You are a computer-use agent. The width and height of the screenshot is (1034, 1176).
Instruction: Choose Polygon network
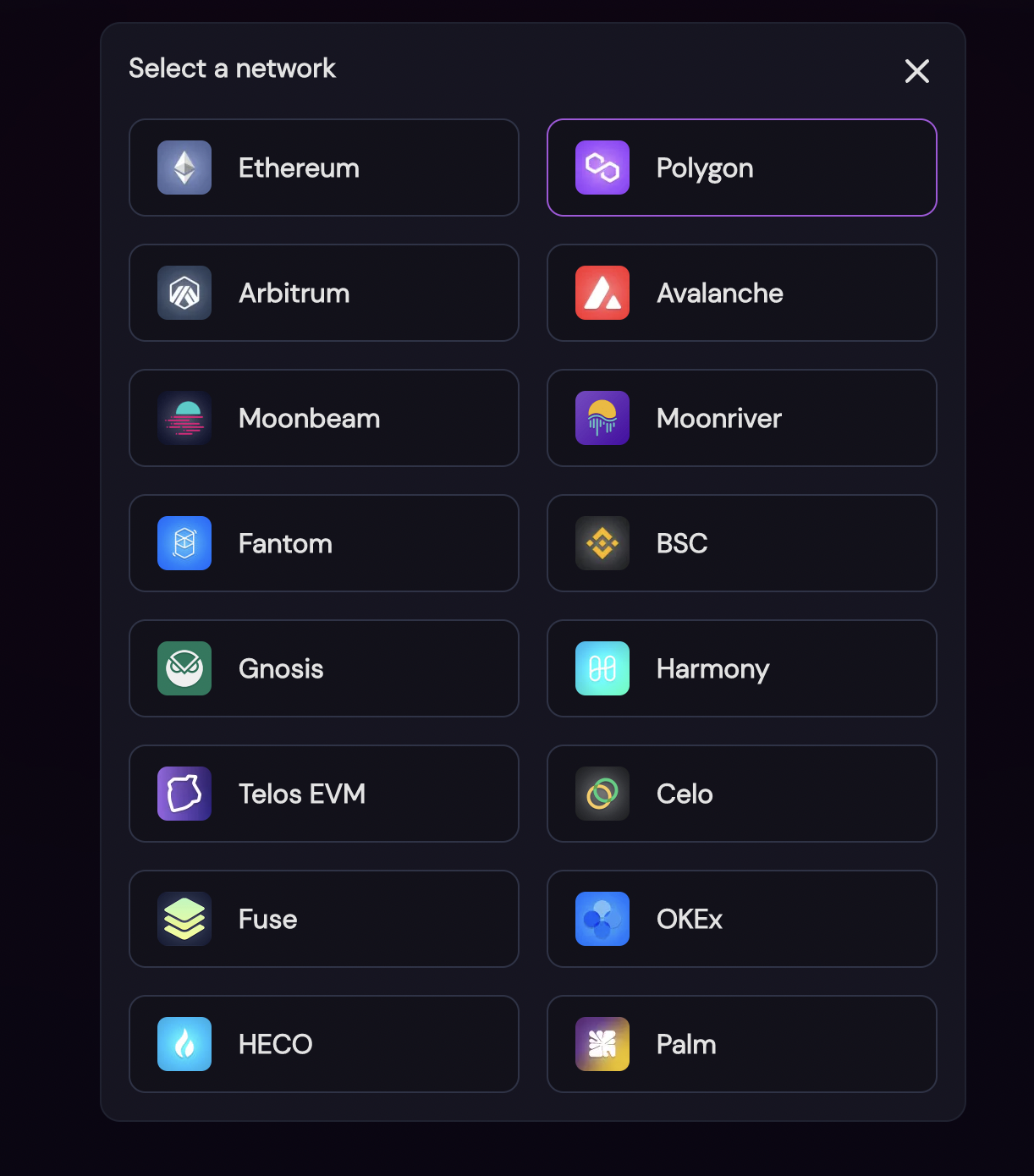pyautogui.click(x=741, y=168)
